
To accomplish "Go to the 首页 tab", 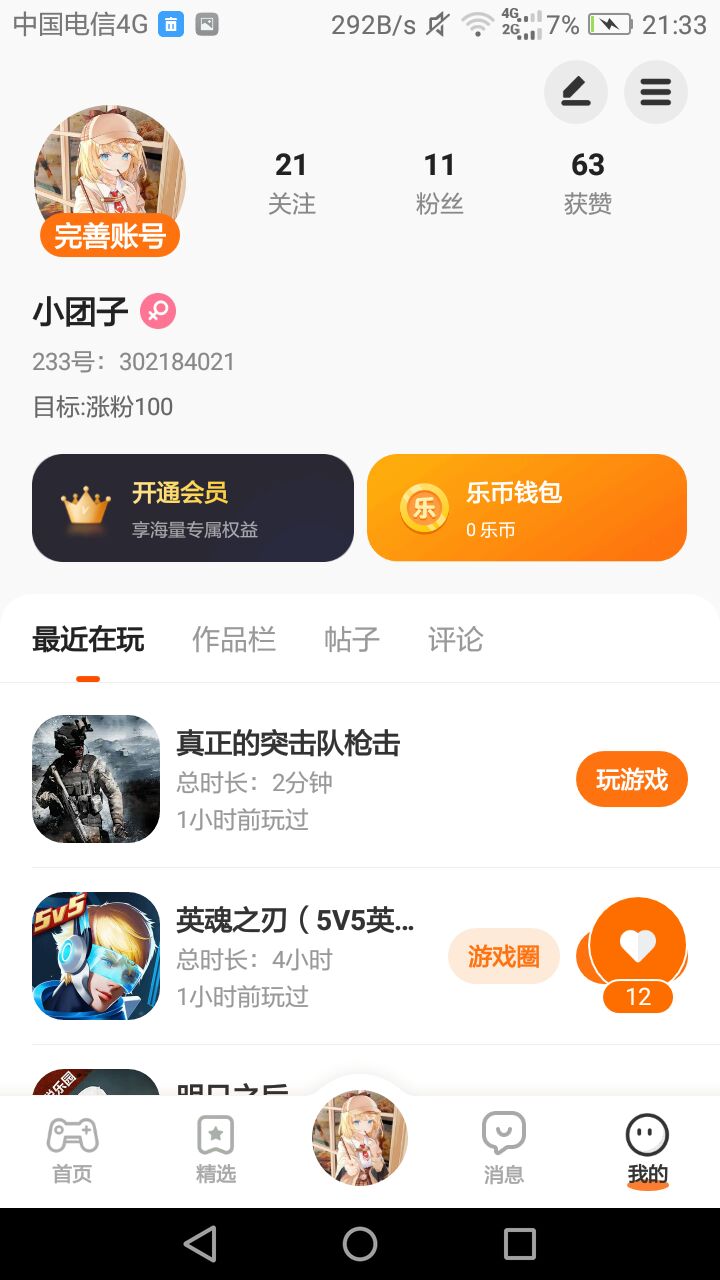I will (72, 1151).
